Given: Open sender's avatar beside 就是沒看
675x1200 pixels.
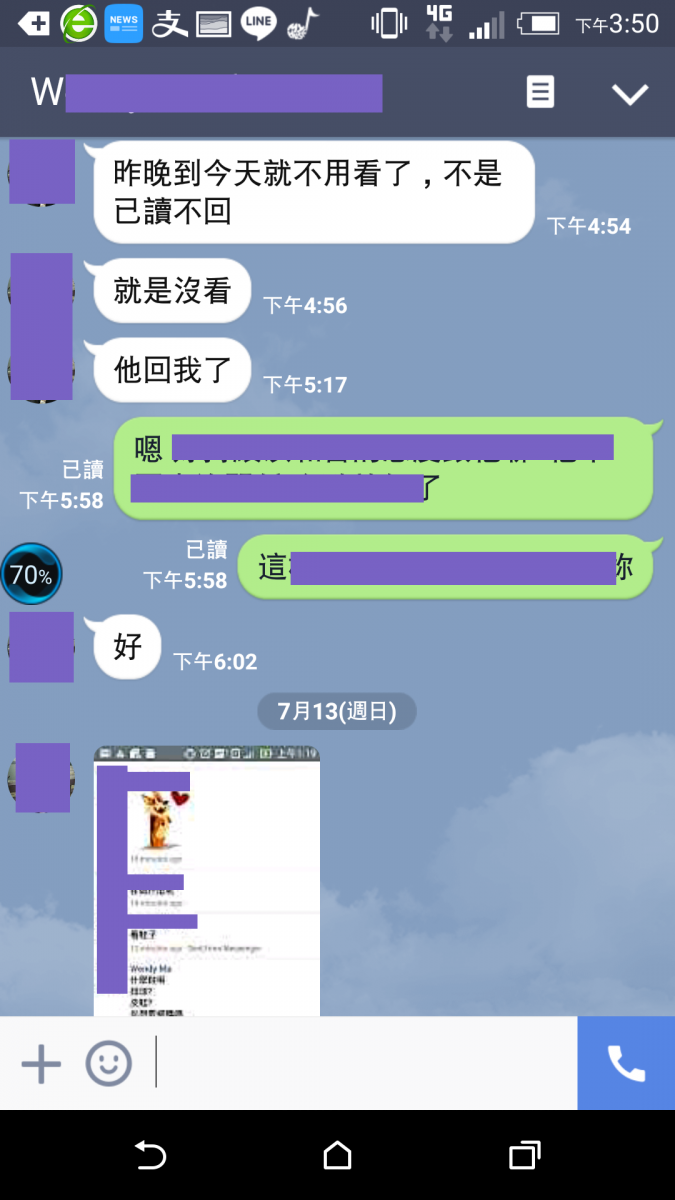Looking at the screenshot, I should click(x=41, y=290).
